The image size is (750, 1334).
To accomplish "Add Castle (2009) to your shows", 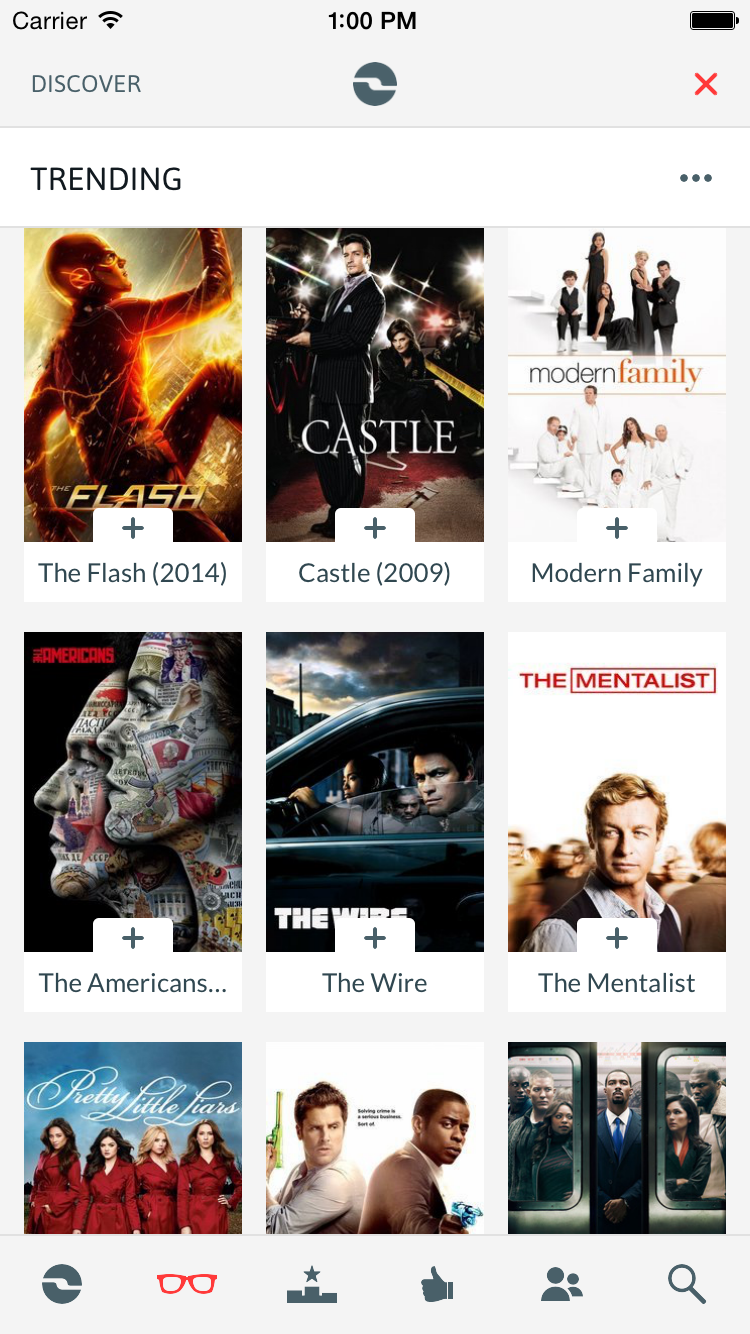I will point(375,527).
